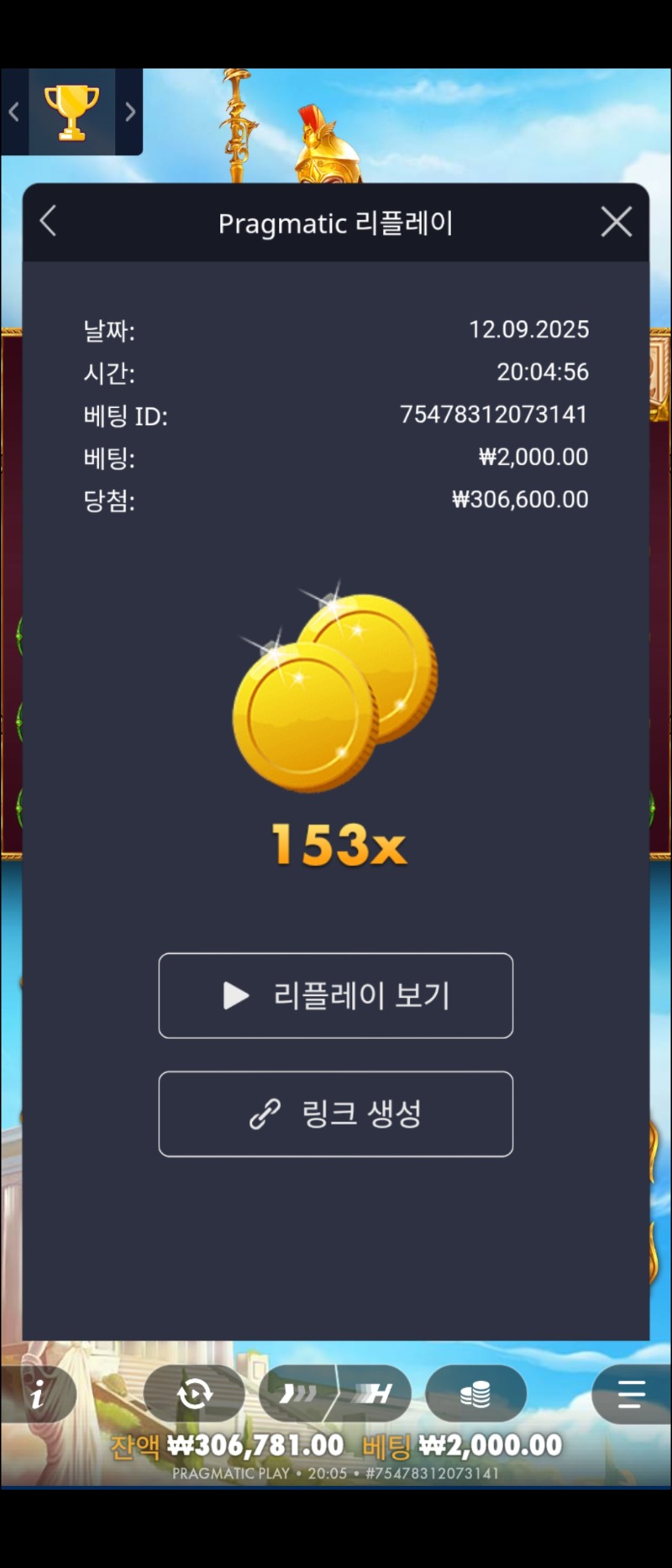Image resolution: width=672 pixels, height=1568 pixels.
Task: Open the game info button
Action: coord(39,1396)
